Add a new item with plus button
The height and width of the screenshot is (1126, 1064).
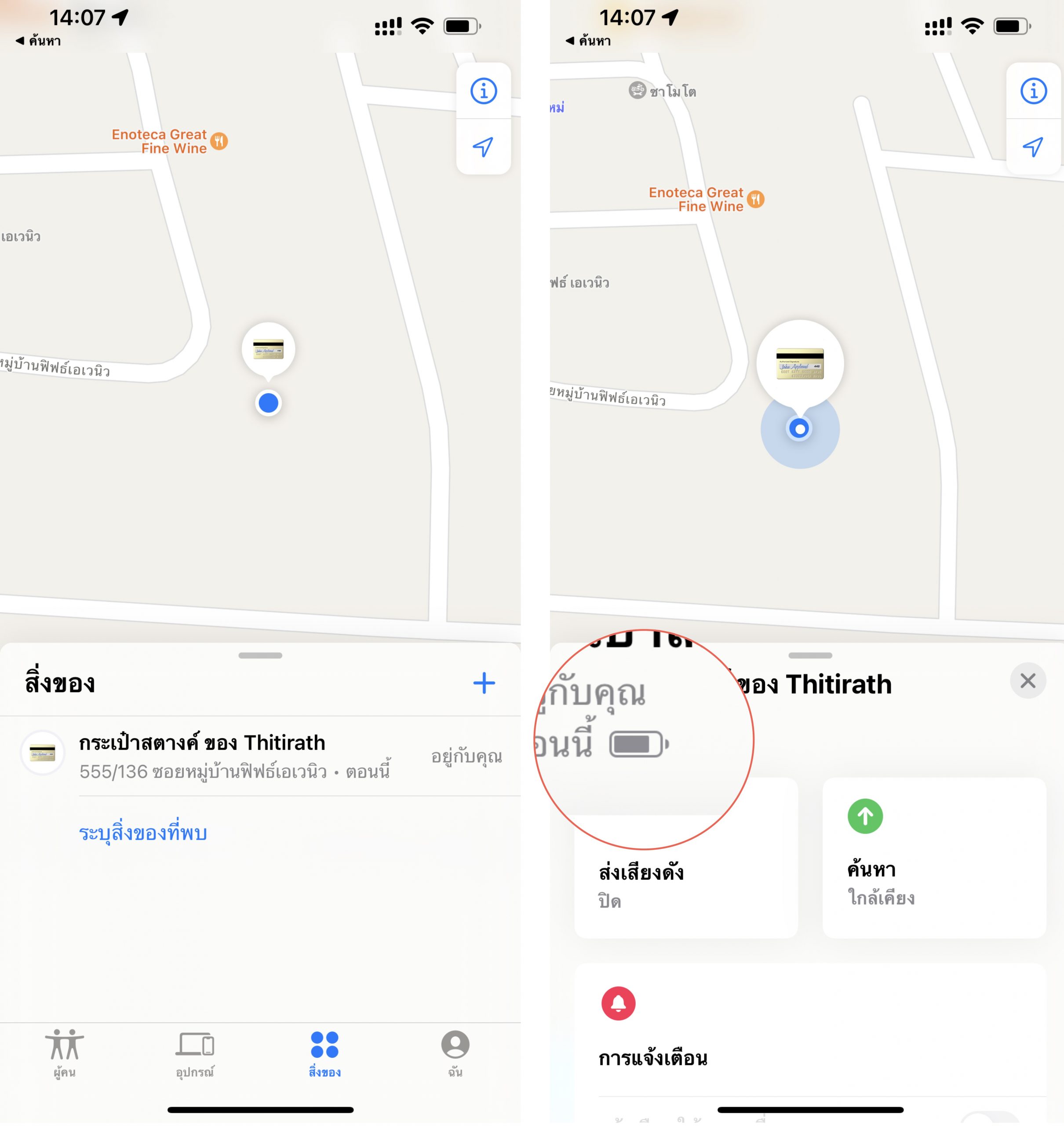pos(484,683)
